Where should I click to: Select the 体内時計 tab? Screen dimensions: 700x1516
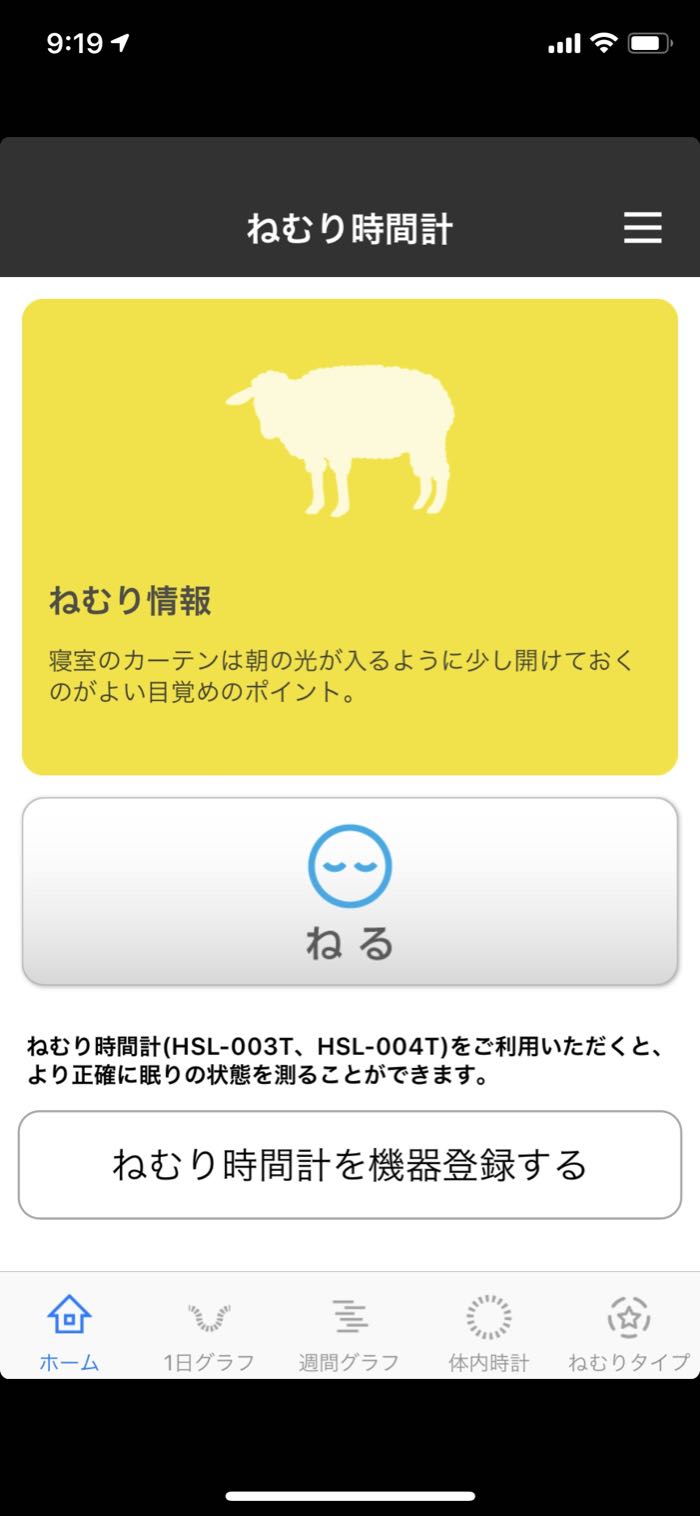pyautogui.click(x=489, y=1332)
